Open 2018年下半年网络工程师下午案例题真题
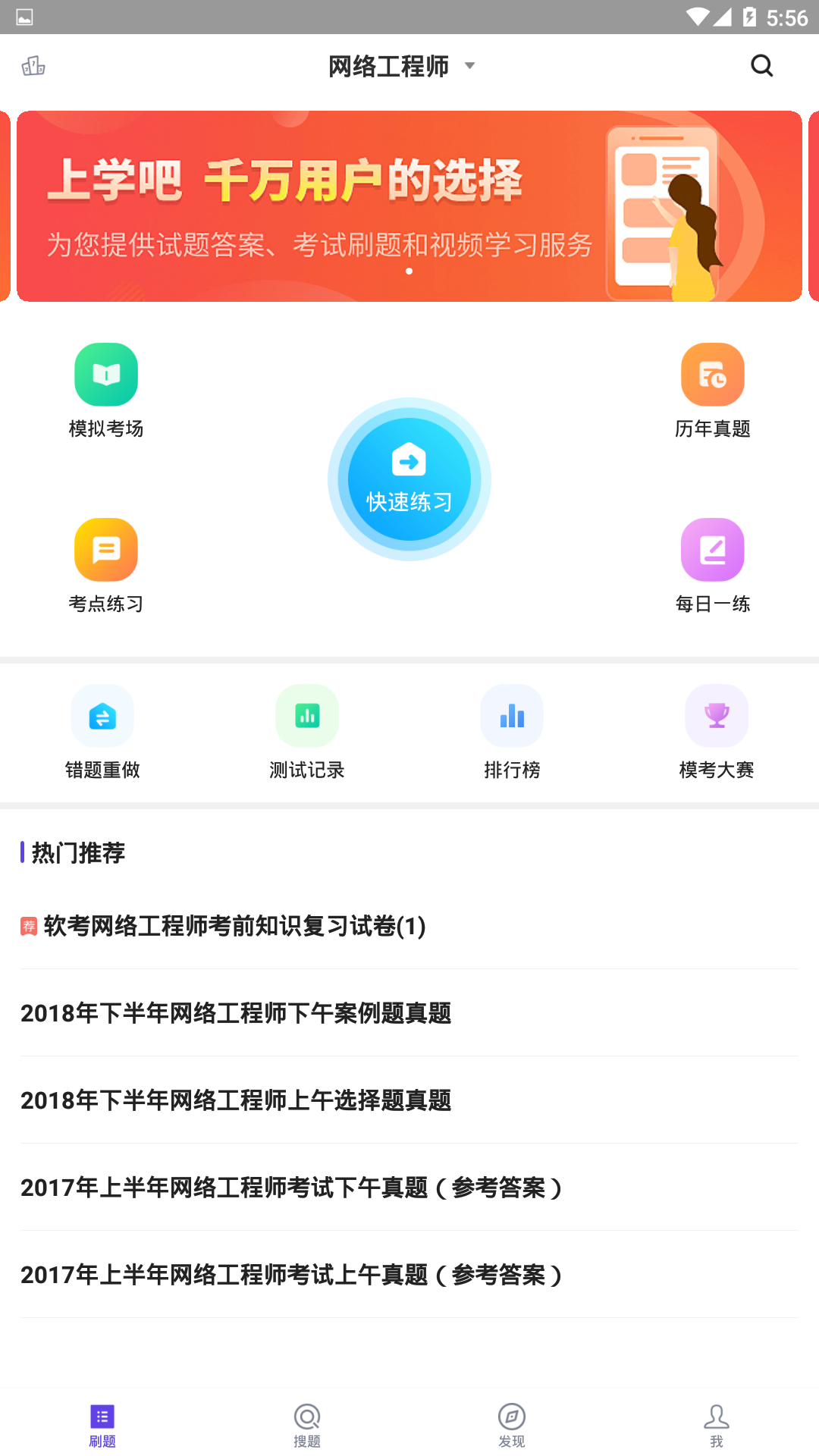This screenshot has width=819, height=1456. point(236,1013)
